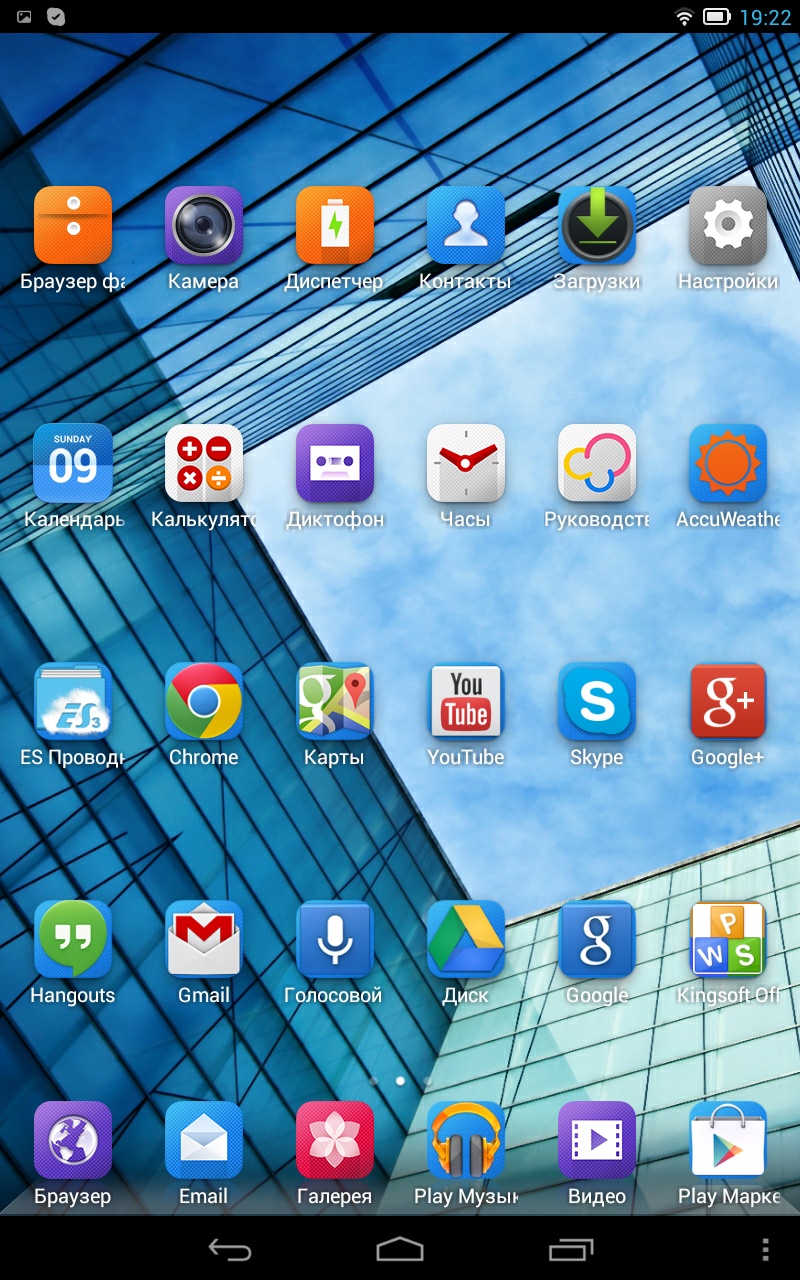Open the Часы clock app
The width and height of the screenshot is (800, 1280).
[x=465, y=464]
